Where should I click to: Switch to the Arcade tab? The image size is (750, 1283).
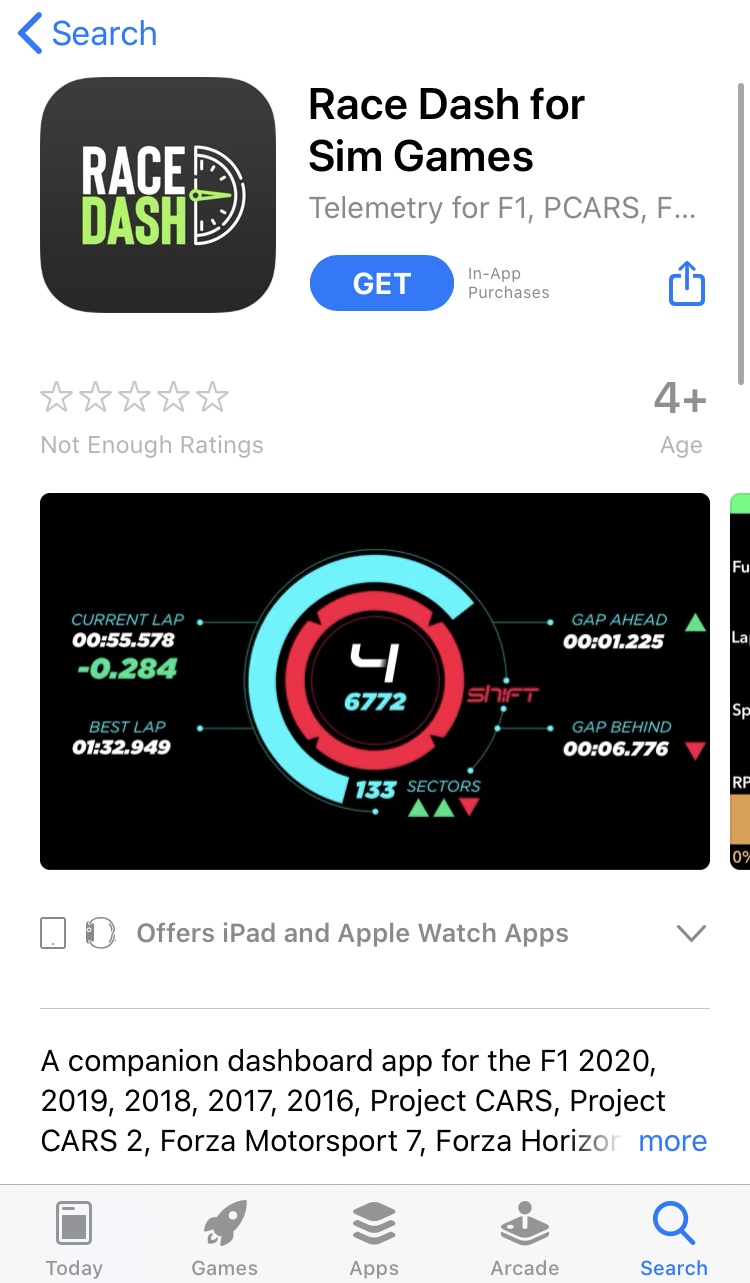(524, 1240)
